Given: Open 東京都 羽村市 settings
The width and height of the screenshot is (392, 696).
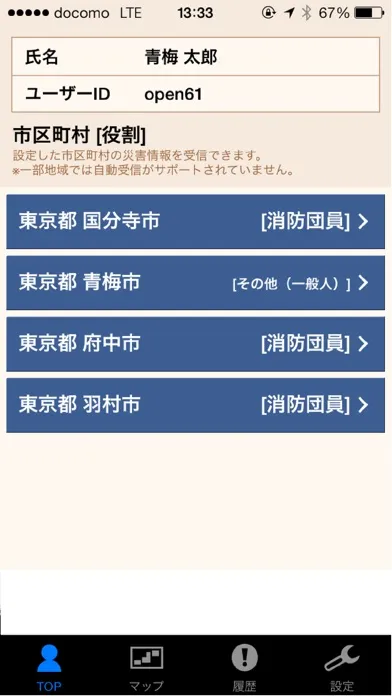Looking at the screenshot, I should click(x=195, y=405).
